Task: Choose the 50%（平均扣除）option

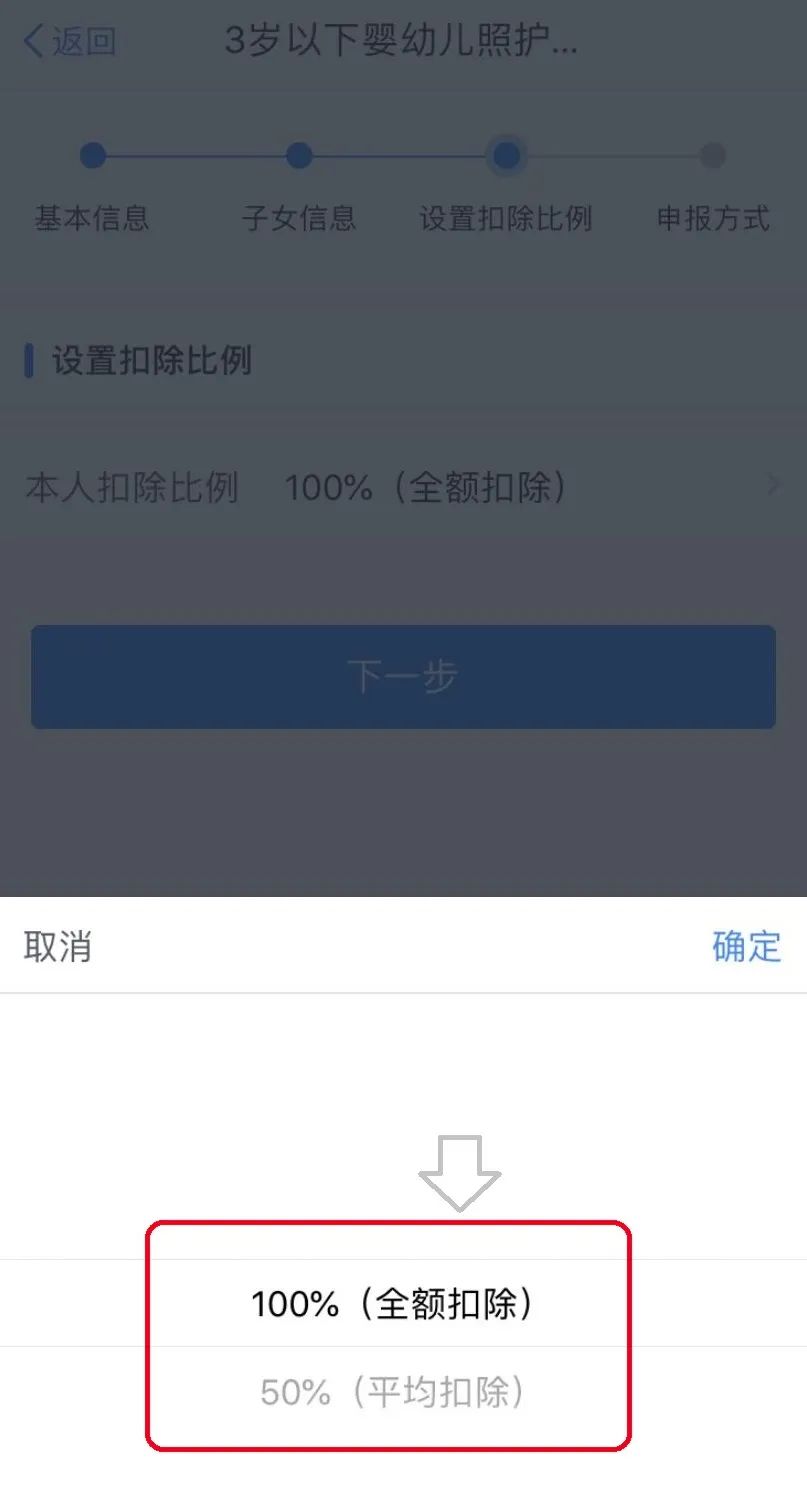Action: point(392,1392)
